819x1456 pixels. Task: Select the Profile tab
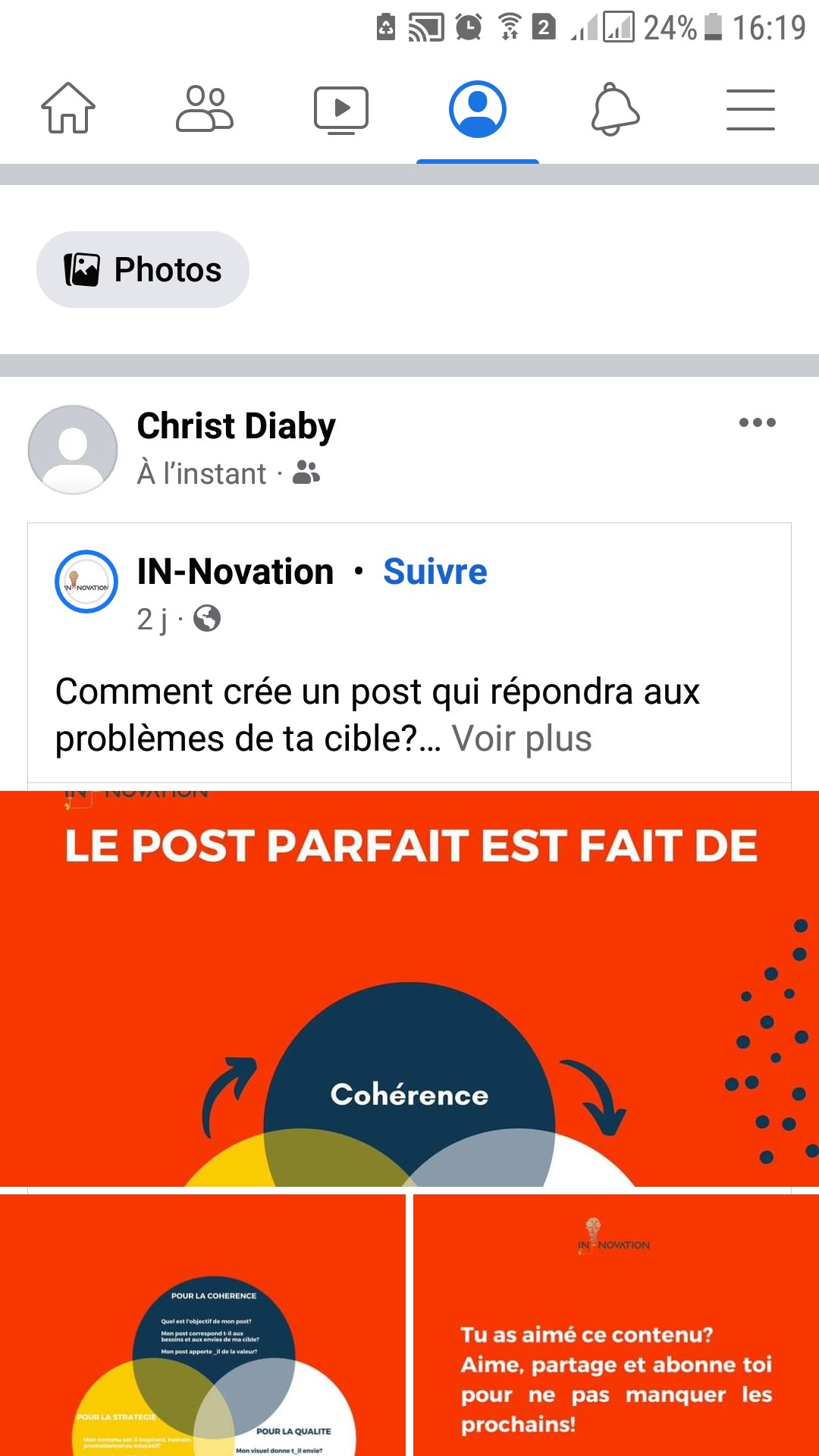tap(478, 109)
